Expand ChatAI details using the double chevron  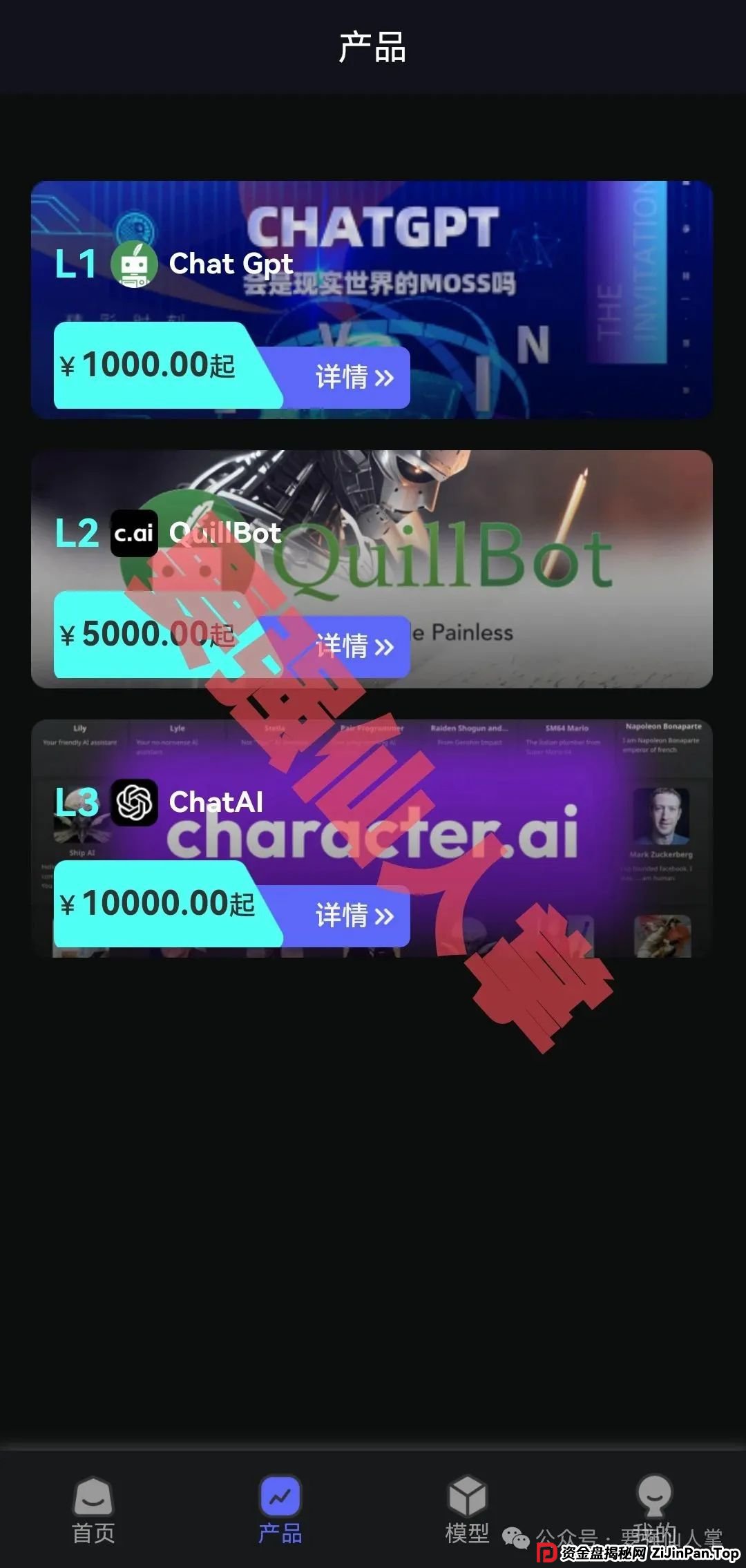pyautogui.click(x=384, y=916)
